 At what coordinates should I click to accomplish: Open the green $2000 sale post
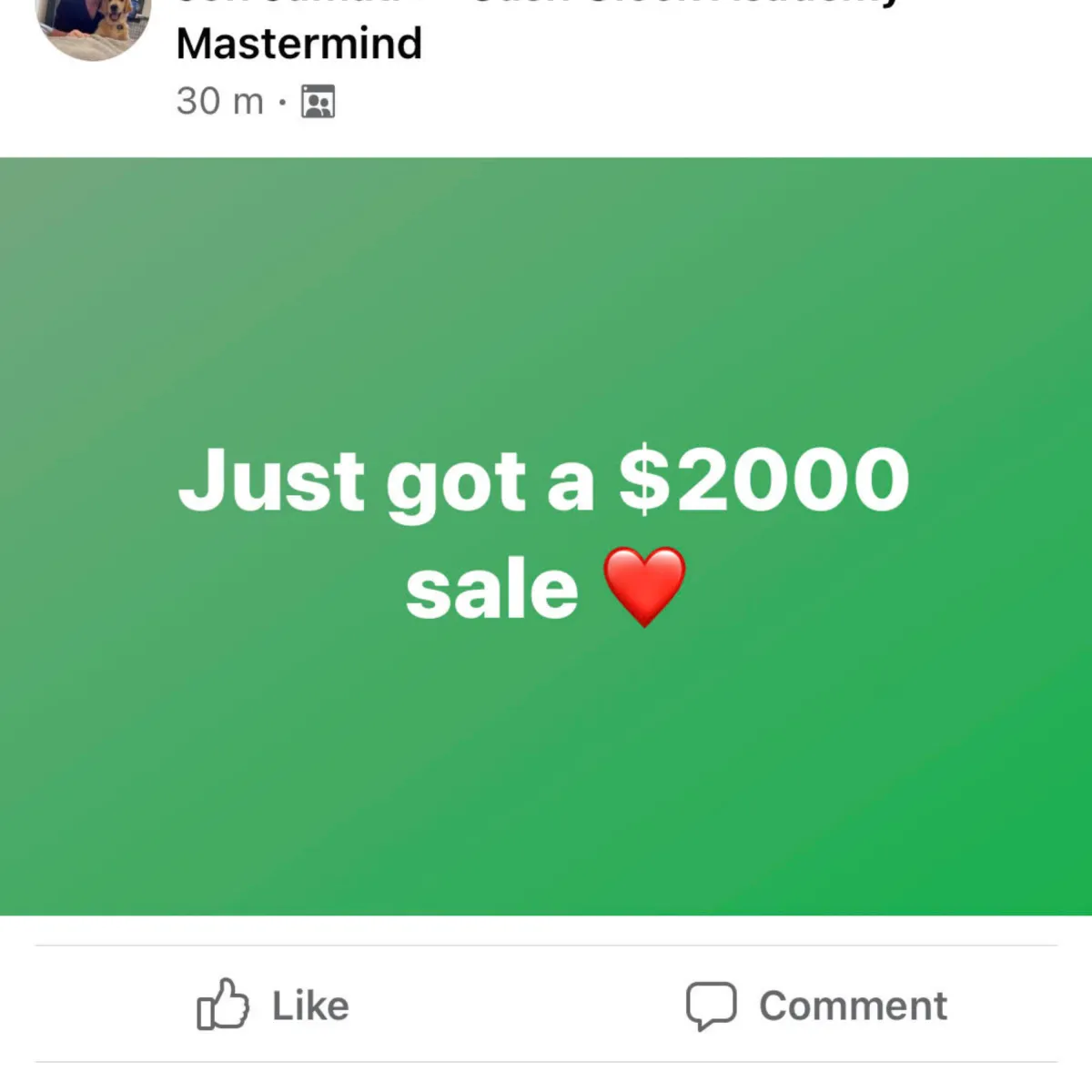tap(546, 535)
